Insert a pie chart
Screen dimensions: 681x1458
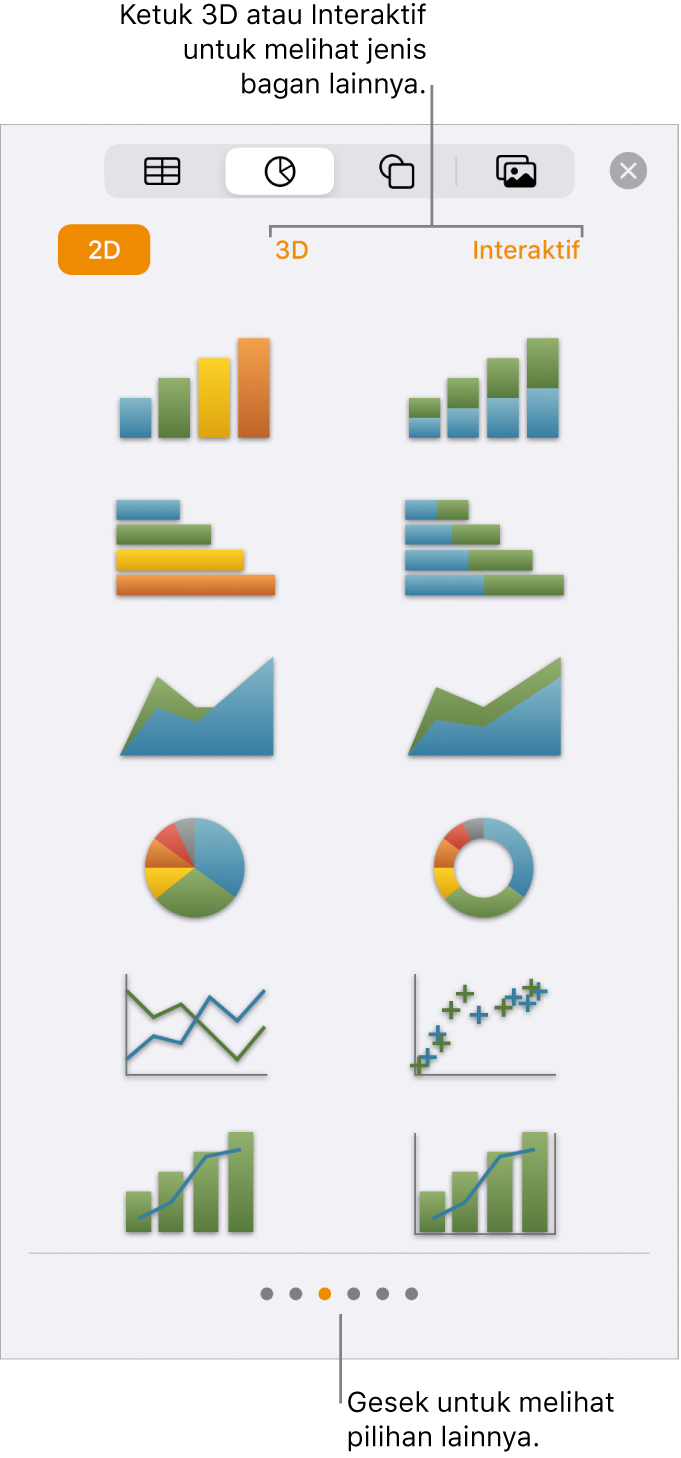coord(195,867)
